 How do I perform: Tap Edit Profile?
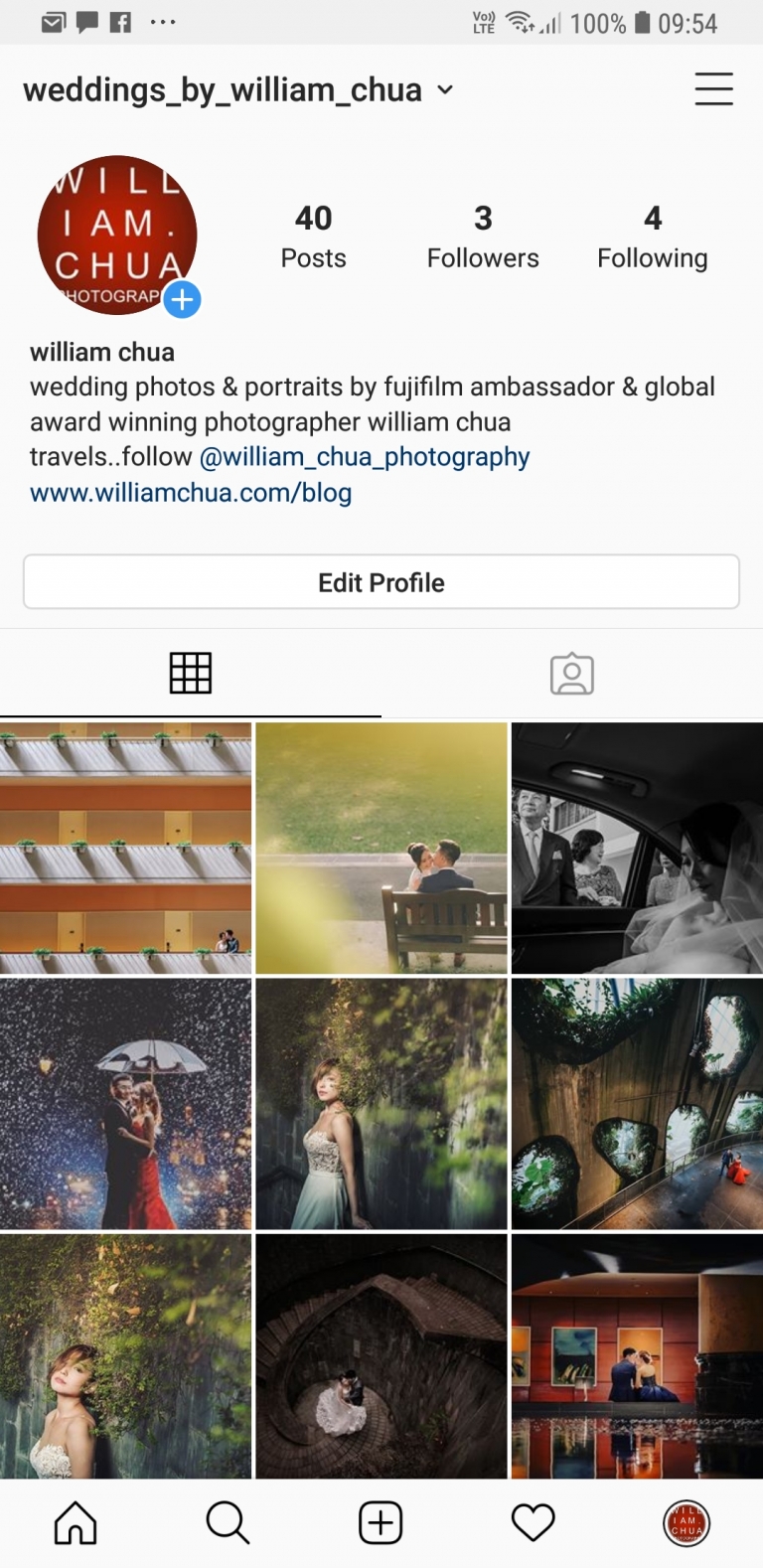(381, 582)
